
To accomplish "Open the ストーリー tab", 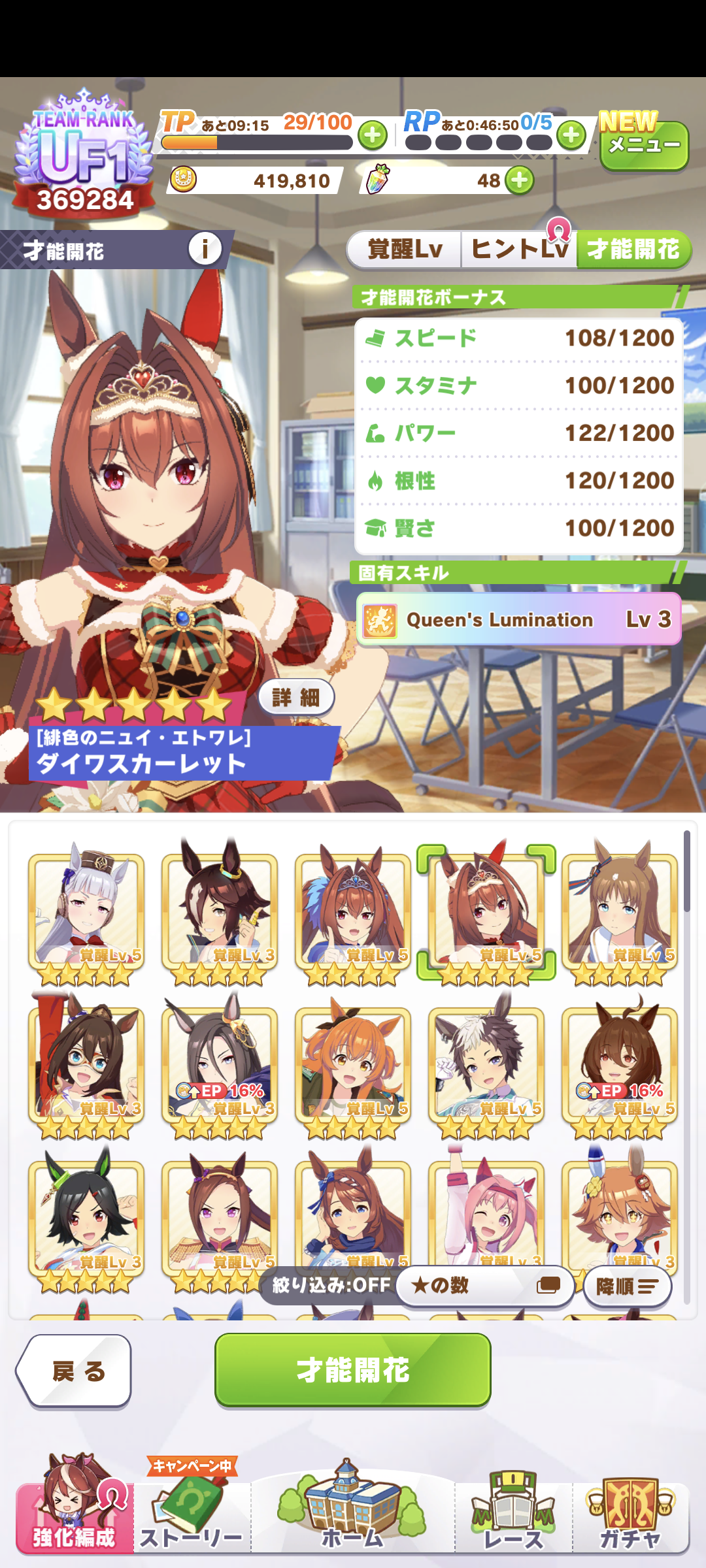I will pyautogui.click(x=192, y=1516).
